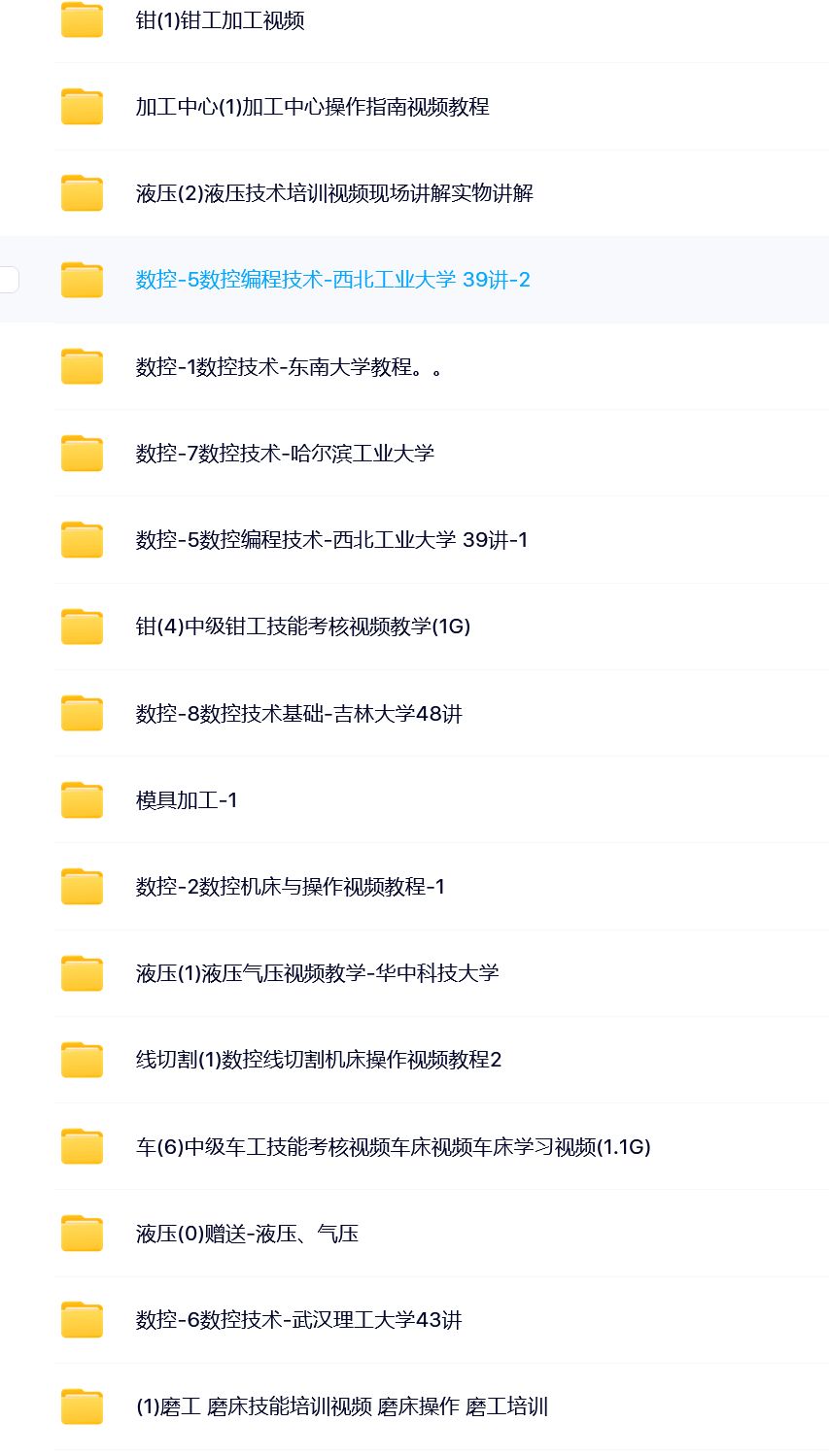829x1456 pixels.
Task: Open 数控-7数控技术-哈尔滨工业大学 folder
Action: pos(285,454)
